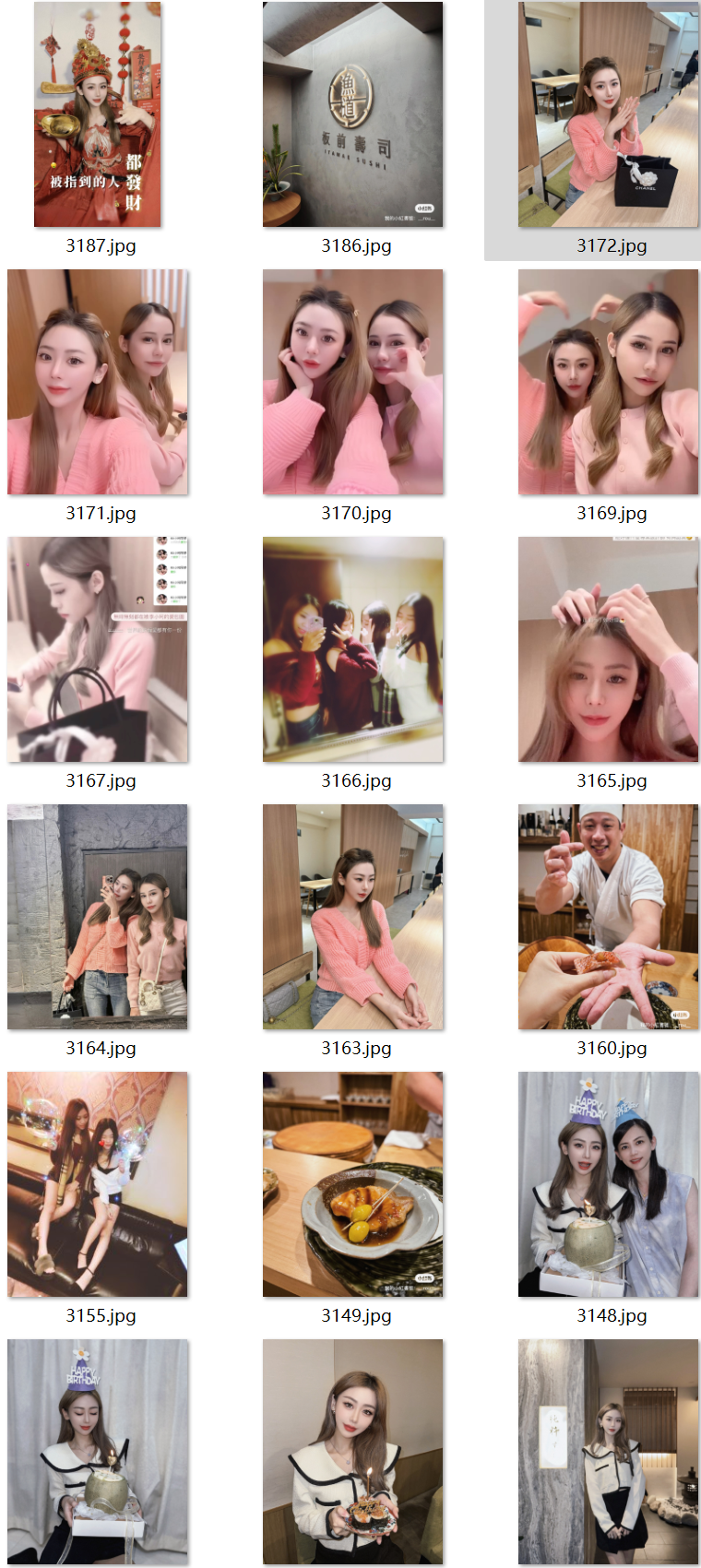Image resolution: width=701 pixels, height=1568 pixels.
Task: Choose image 3166.jpg
Action: pyautogui.click(x=353, y=649)
